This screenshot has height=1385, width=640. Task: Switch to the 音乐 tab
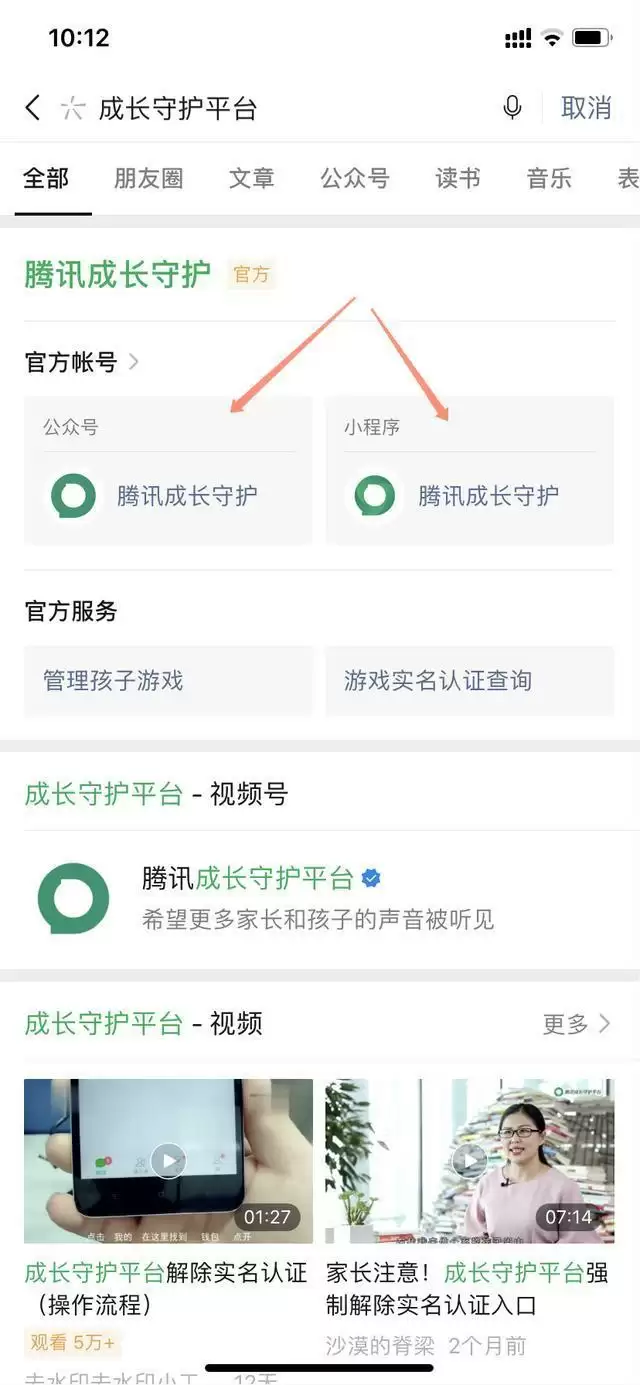[549, 179]
